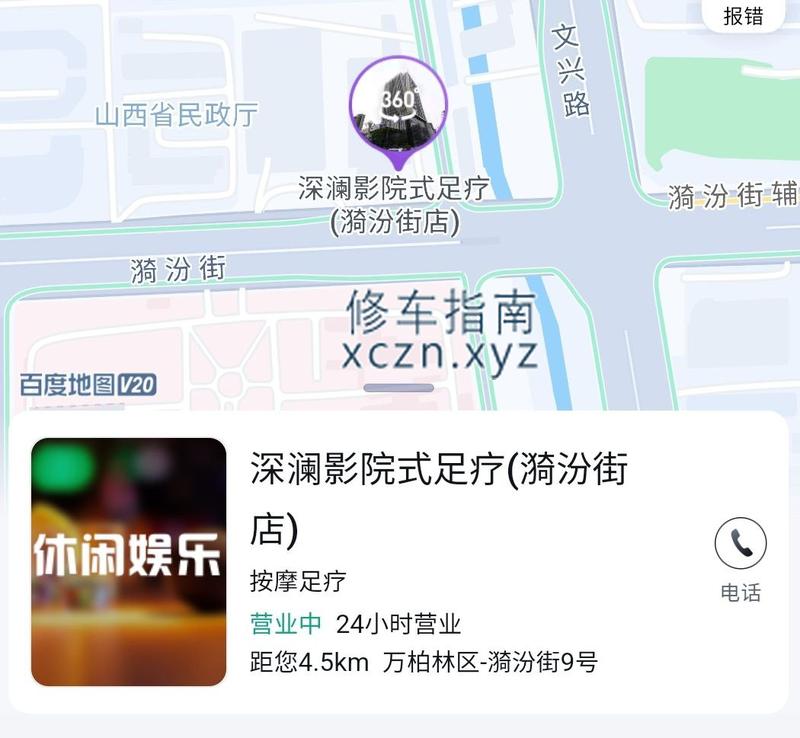Viewport: 800px width, 738px height.
Task: Open the 休闲娱乐 place photo
Action: tap(129, 561)
